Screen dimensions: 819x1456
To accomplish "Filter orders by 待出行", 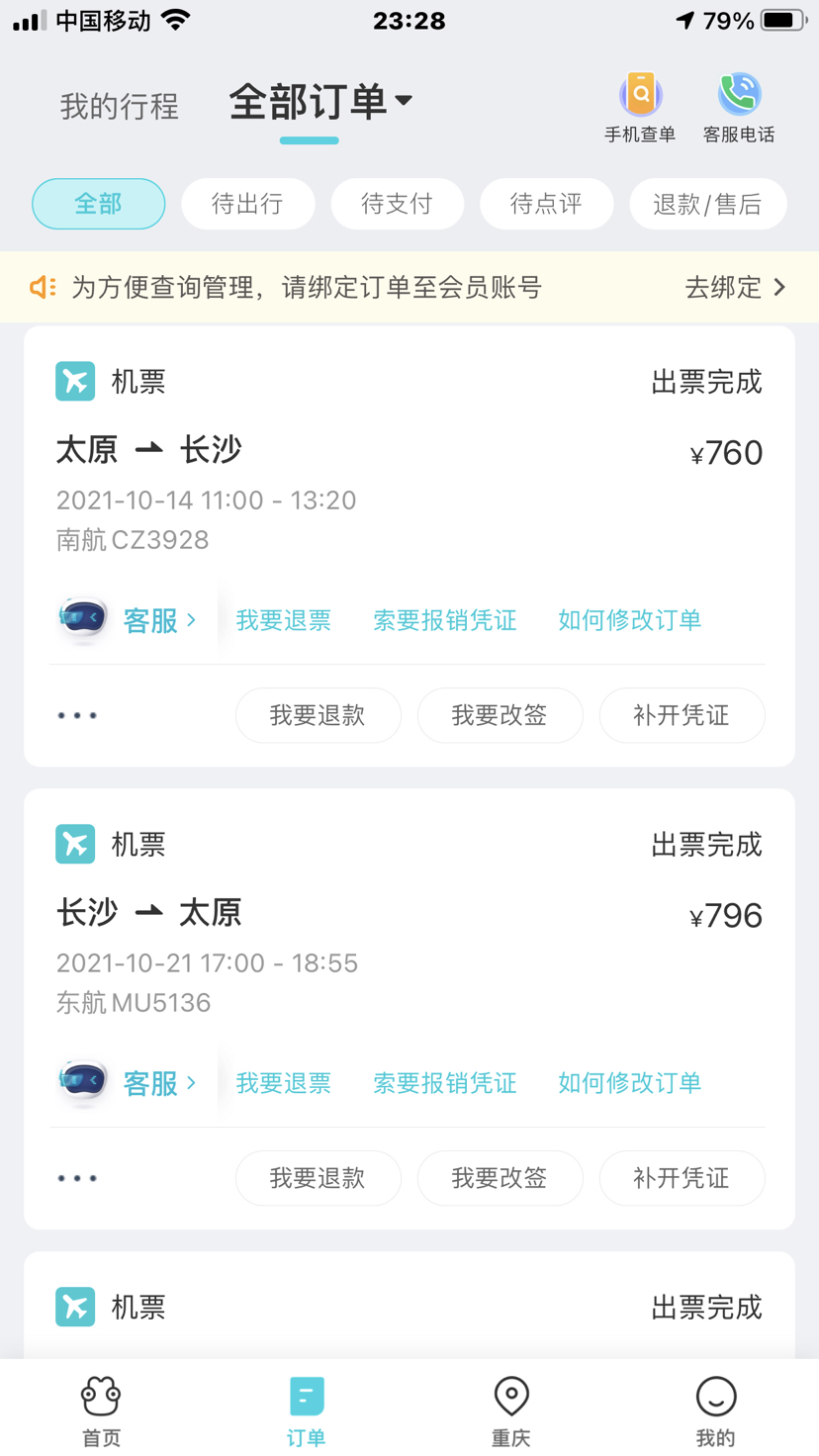I will (247, 204).
